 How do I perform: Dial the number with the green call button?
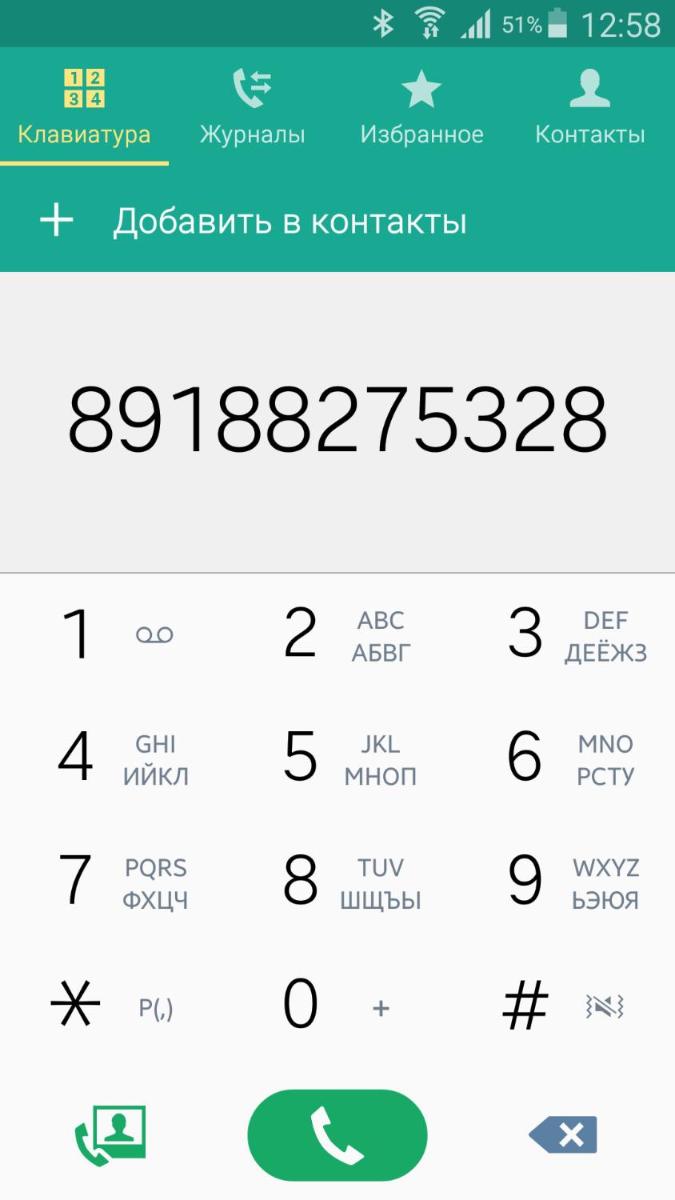[337, 1135]
